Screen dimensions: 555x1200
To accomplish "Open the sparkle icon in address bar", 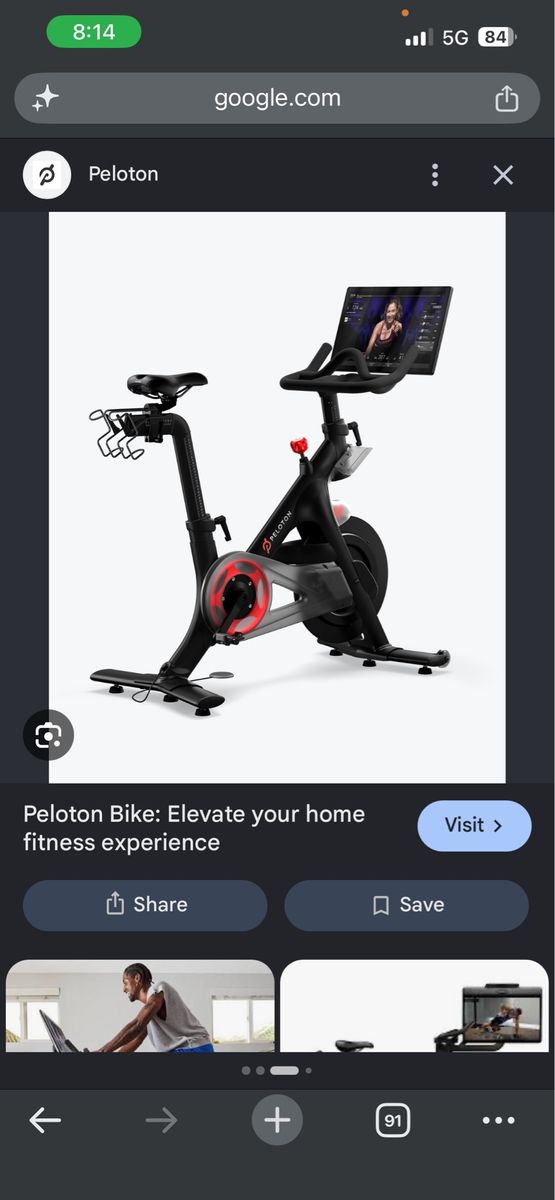I will click(45, 98).
